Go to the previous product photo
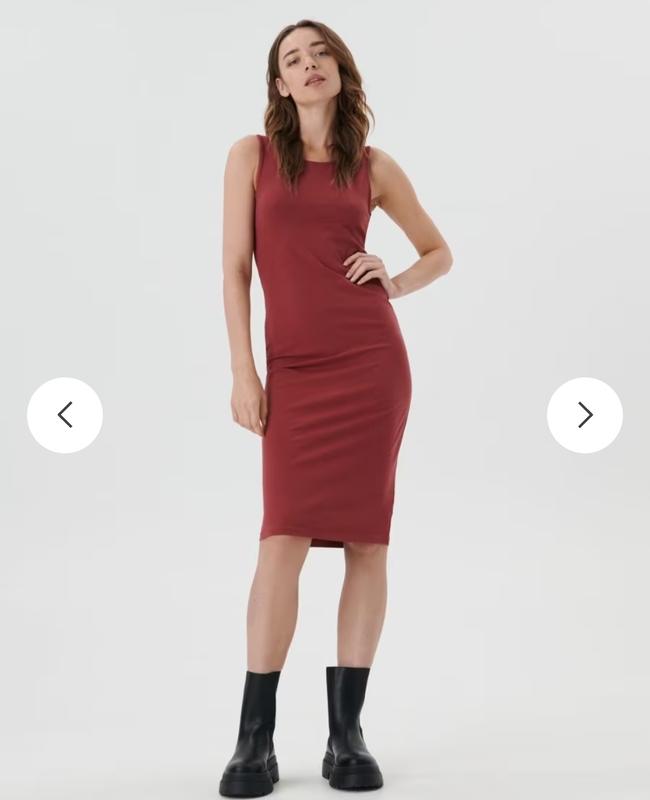This screenshot has width=650, height=800. pos(65,415)
